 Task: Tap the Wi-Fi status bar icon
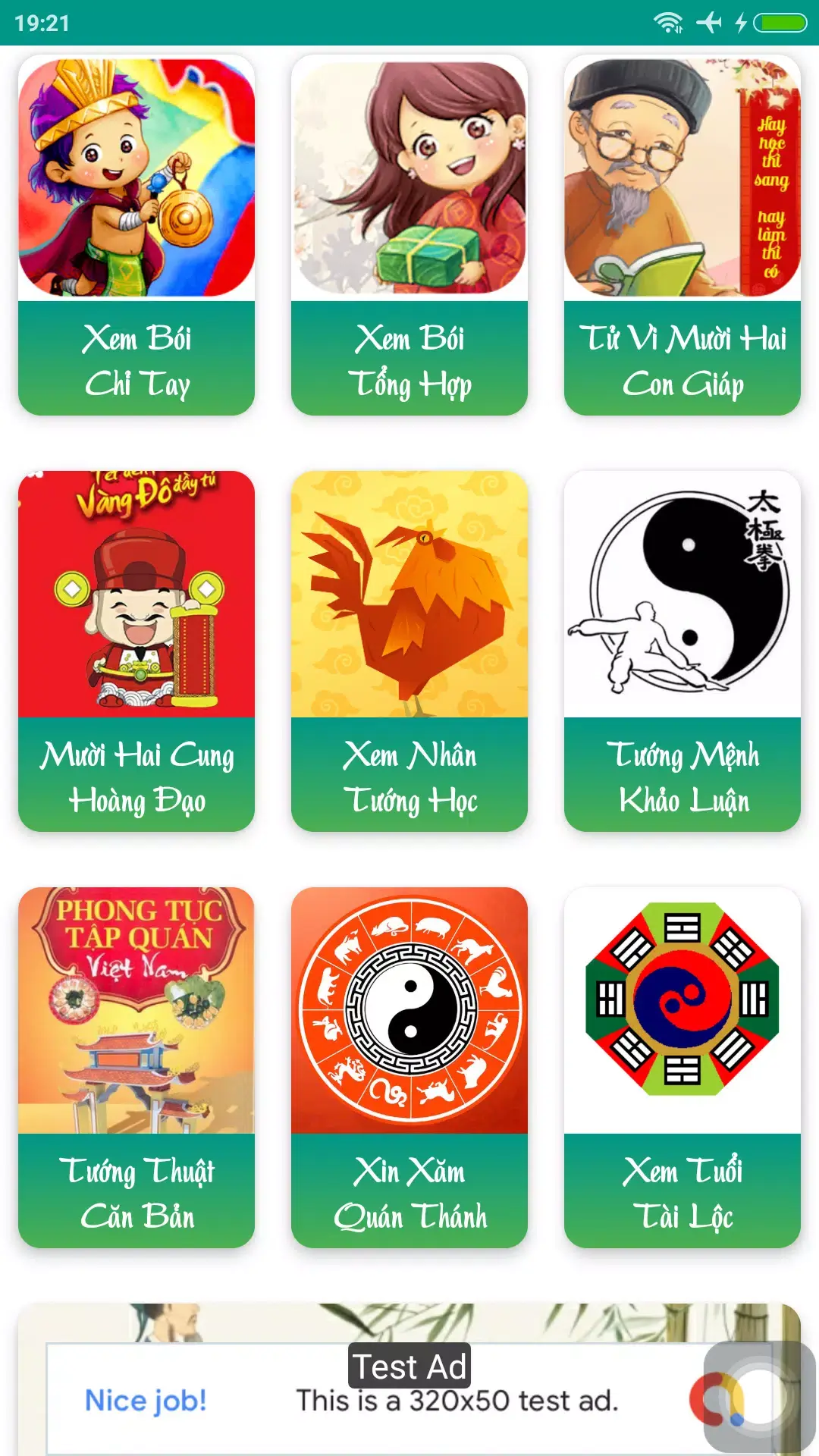(x=668, y=24)
